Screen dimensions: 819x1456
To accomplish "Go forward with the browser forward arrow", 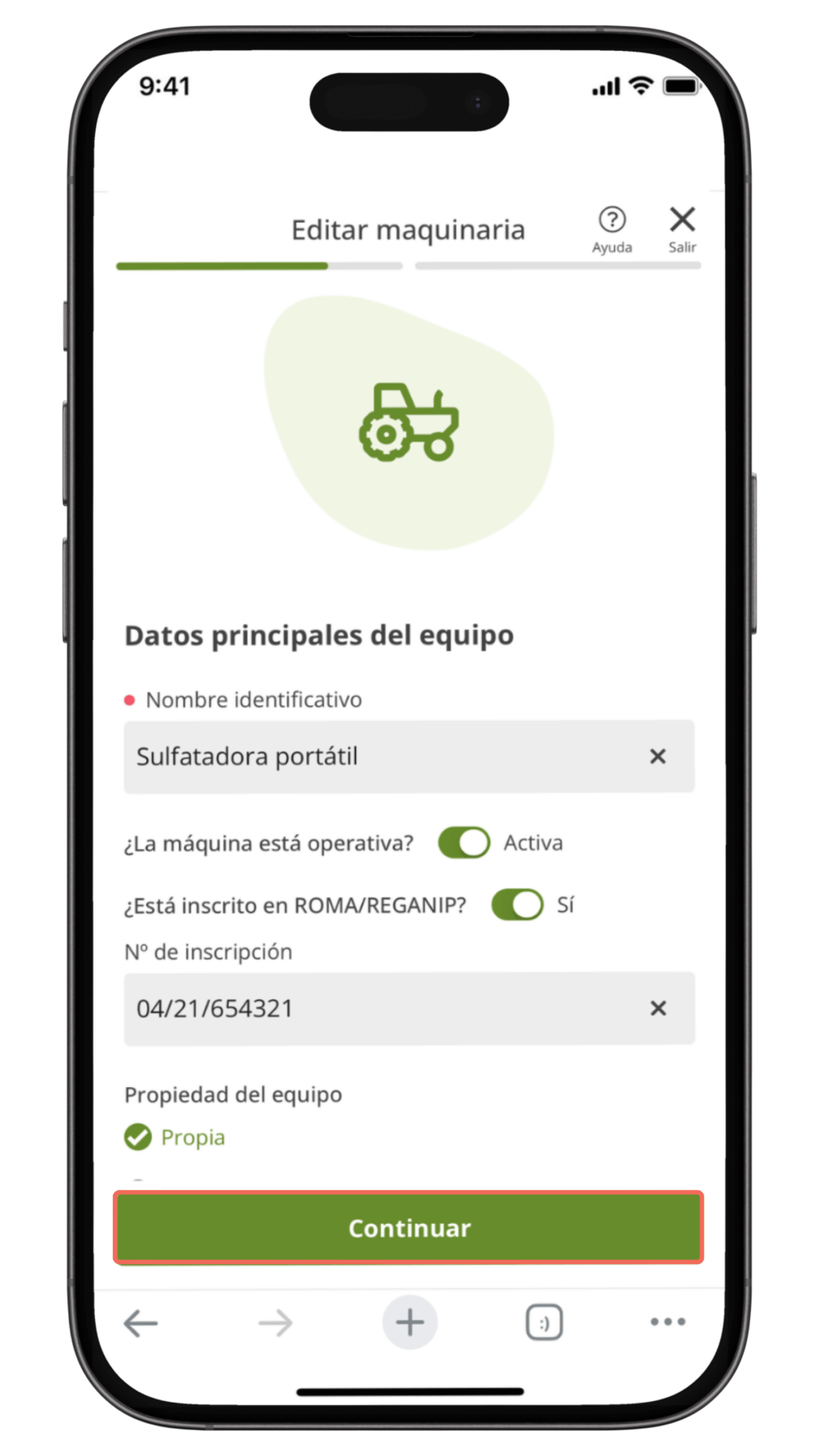I will click(x=275, y=1322).
